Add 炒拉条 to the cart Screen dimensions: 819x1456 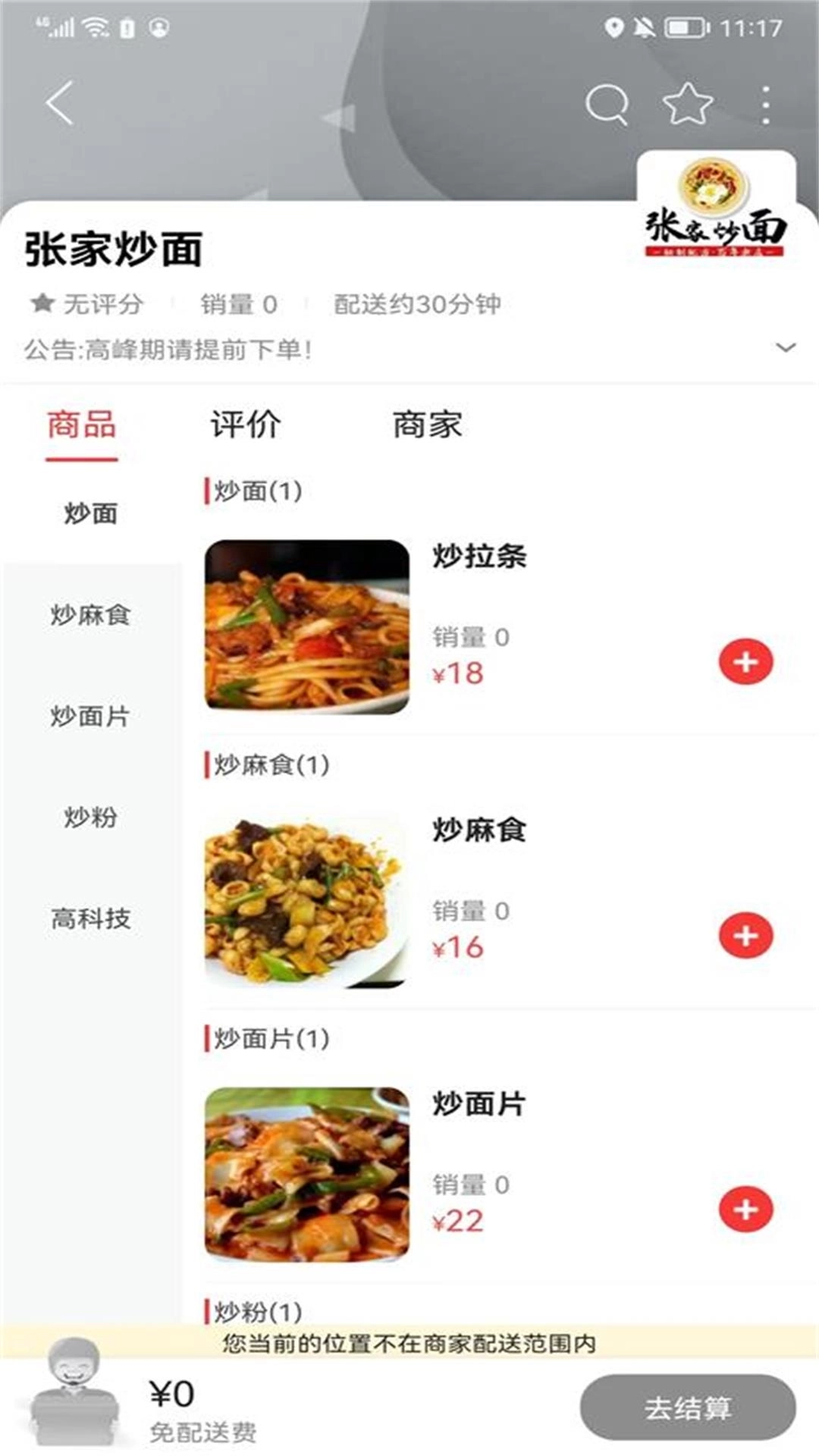tap(745, 662)
